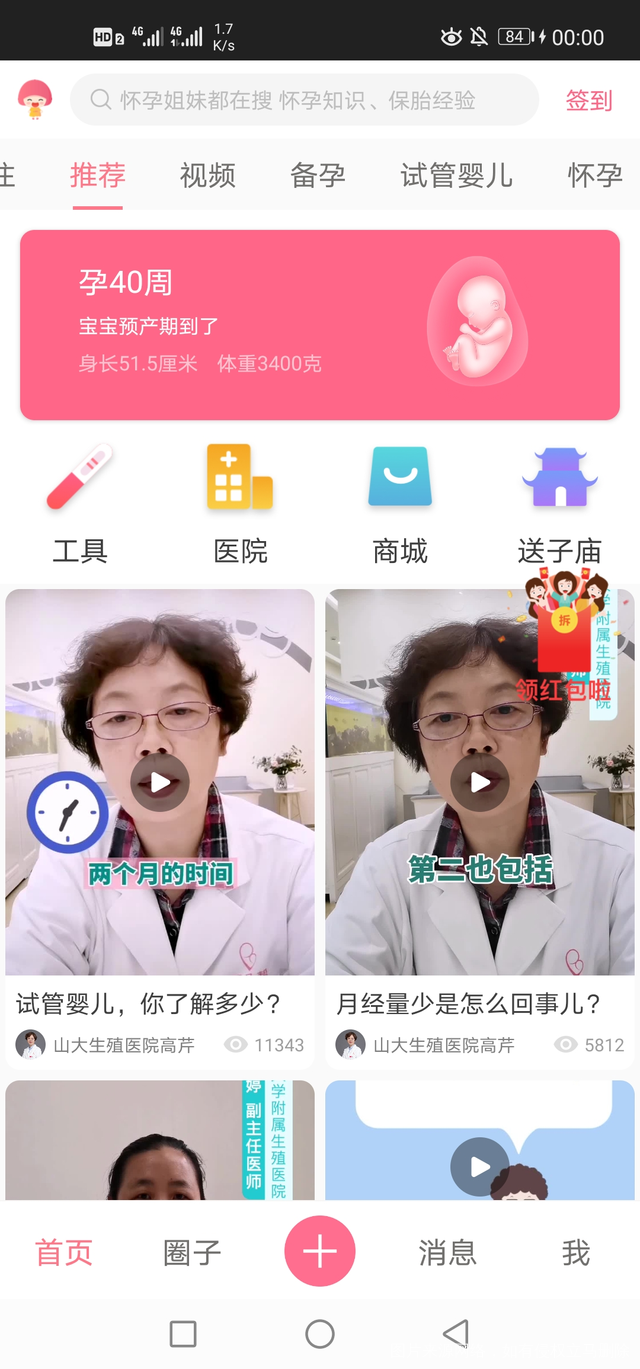Open the 消息 messages tab
The width and height of the screenshot is (640, 1369).
(447, 1252)
